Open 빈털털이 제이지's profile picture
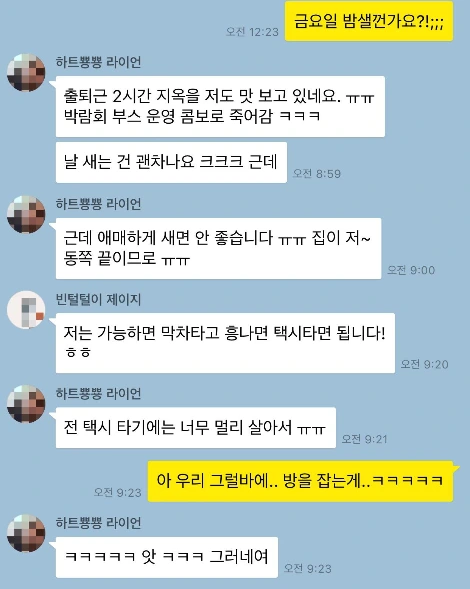Viewport: 470px width, 589px height. tap(26, 310)
